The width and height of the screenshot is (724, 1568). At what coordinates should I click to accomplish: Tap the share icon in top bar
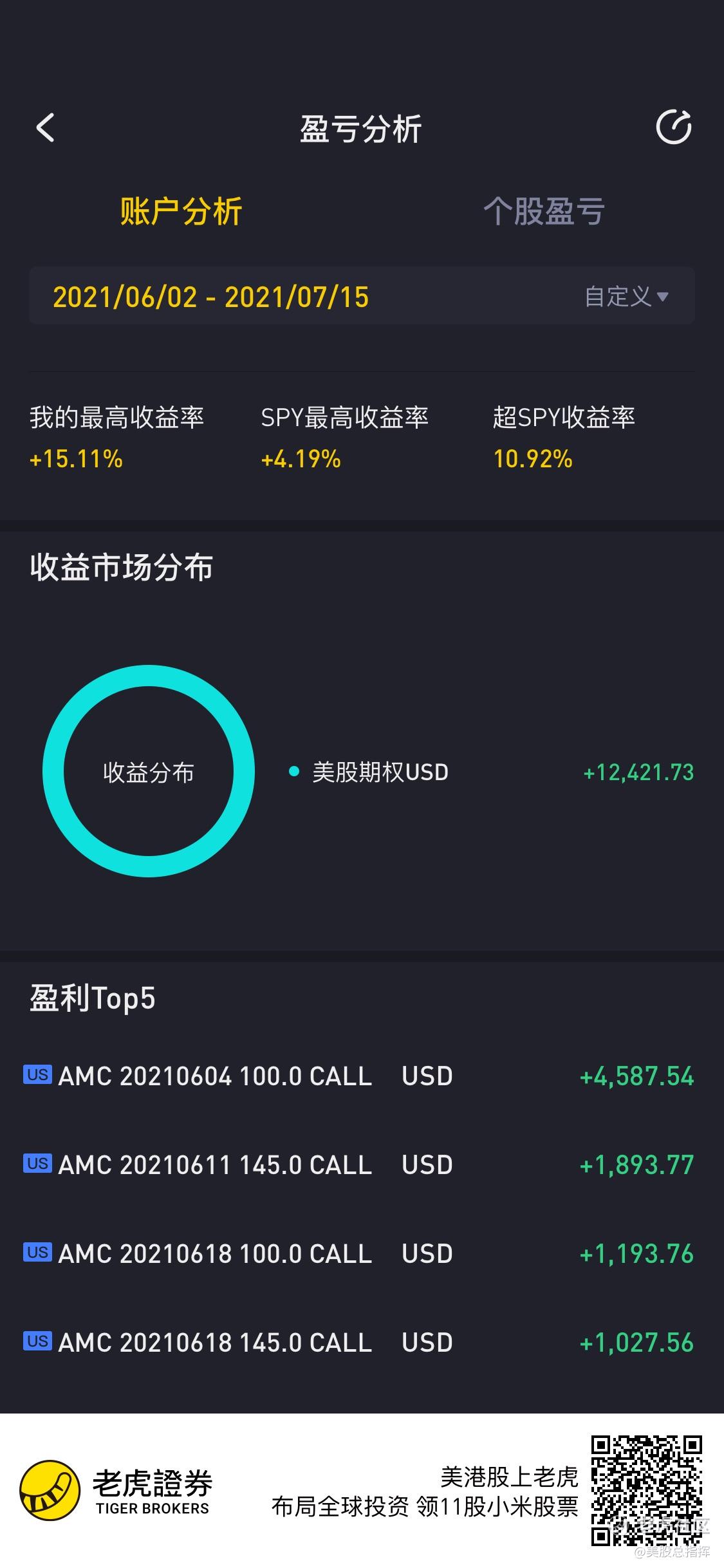[x=674, y=127]
